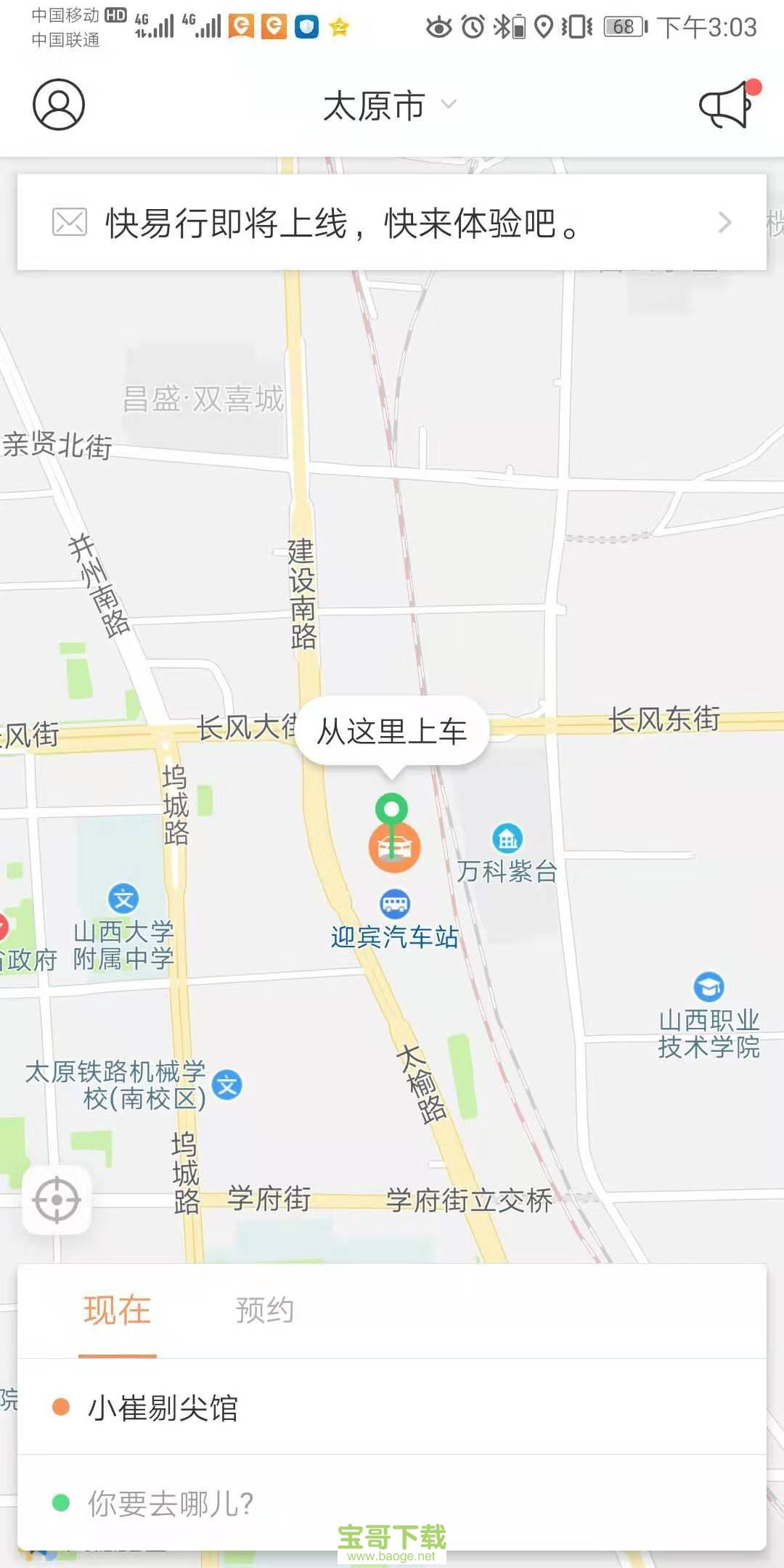Expand the 快易行 banner via its chevron
784x1568 pixels.
pos(724,224)
